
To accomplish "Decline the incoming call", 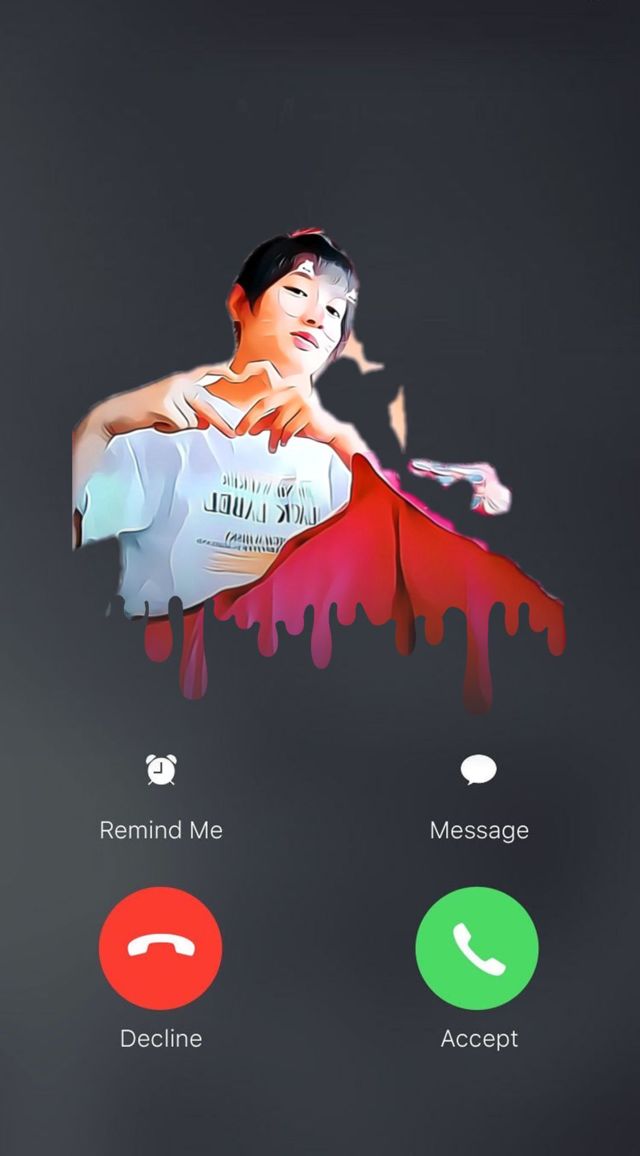I will [x=161, y=949].
